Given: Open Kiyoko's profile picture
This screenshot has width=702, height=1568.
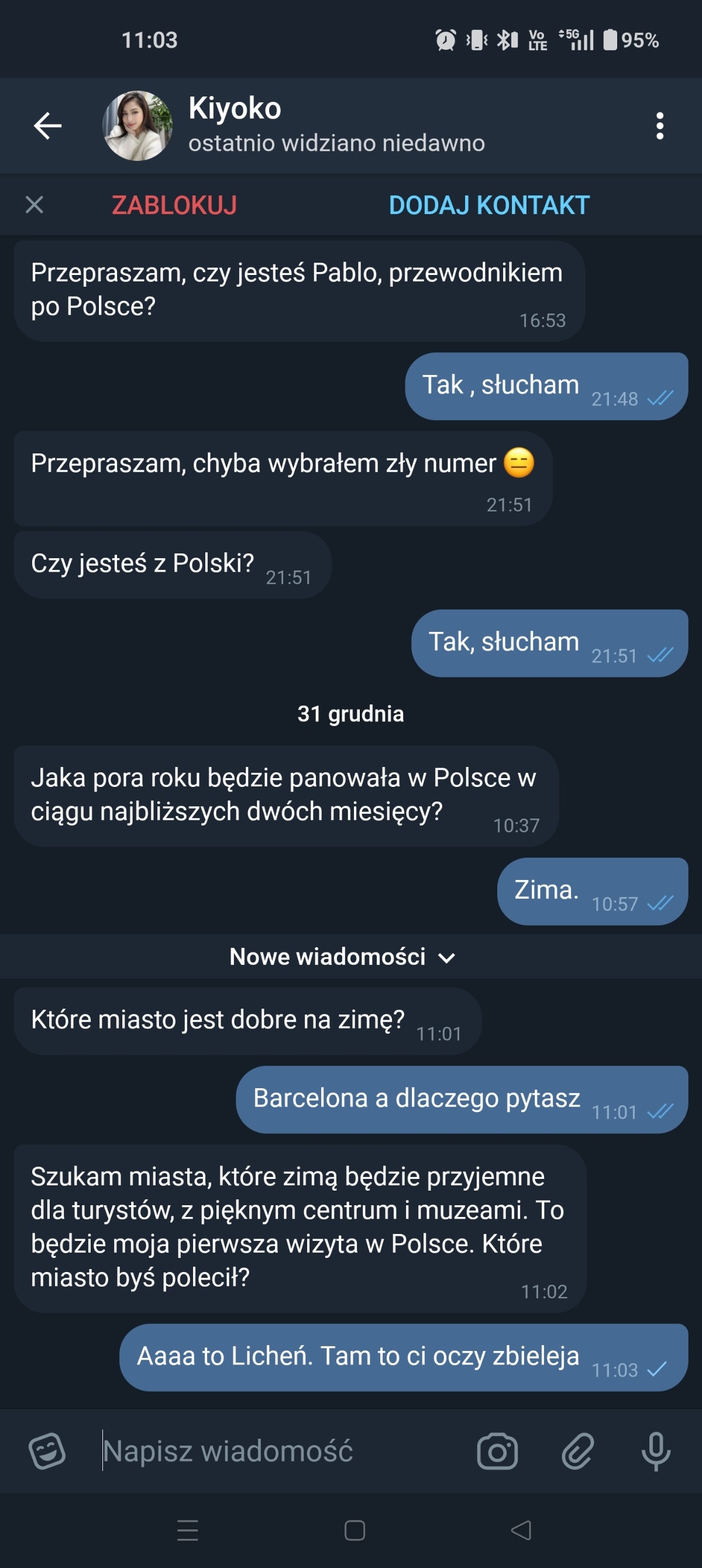Looking at the screenshot, I should (137, 126).
